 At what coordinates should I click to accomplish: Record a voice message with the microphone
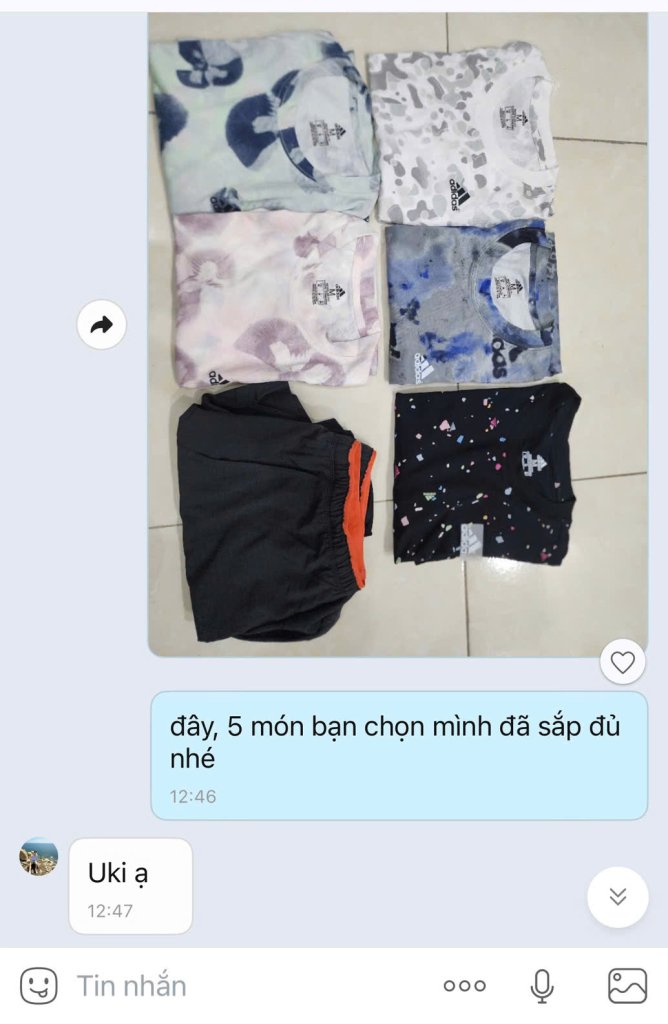point(542,986)
